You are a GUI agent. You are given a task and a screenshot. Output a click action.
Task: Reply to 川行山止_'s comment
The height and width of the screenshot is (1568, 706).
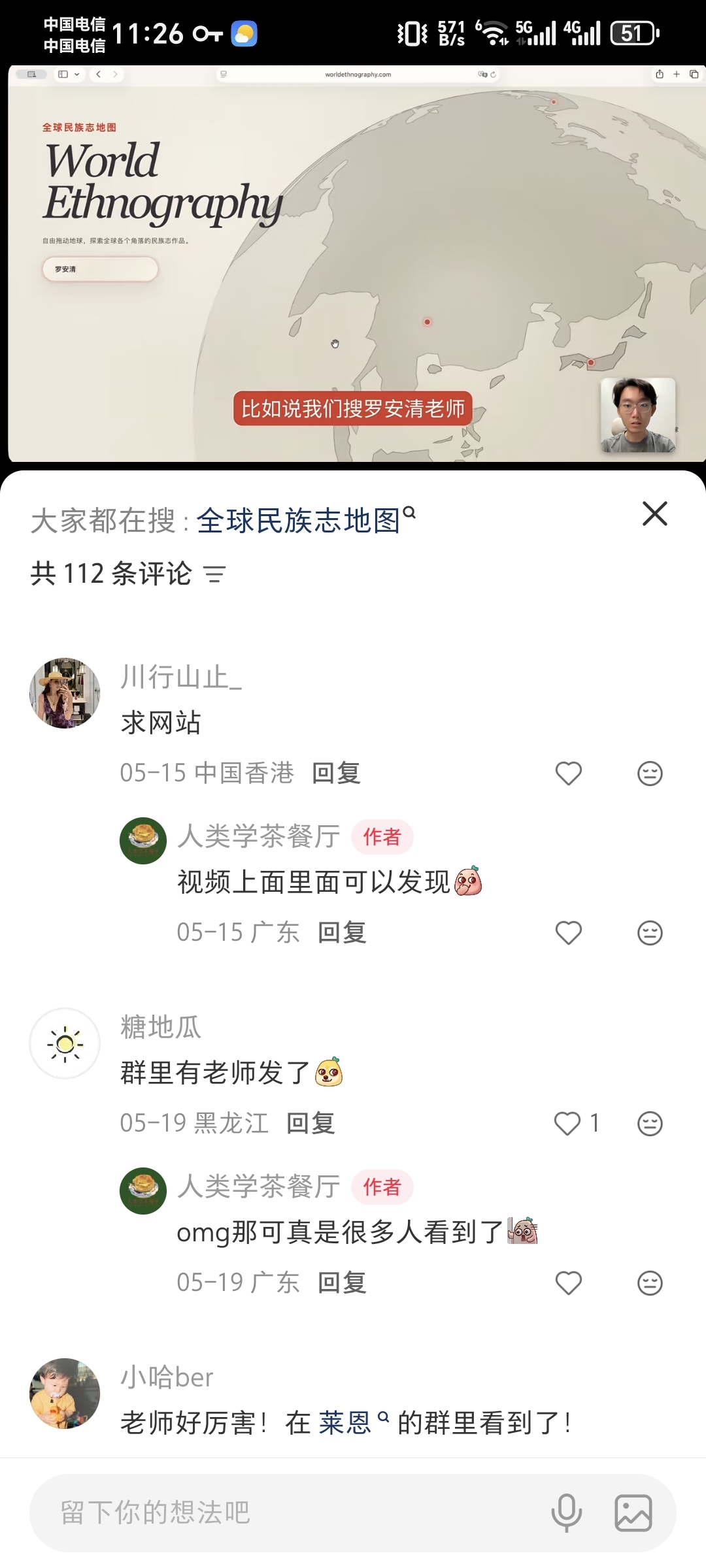coord(336,773)
